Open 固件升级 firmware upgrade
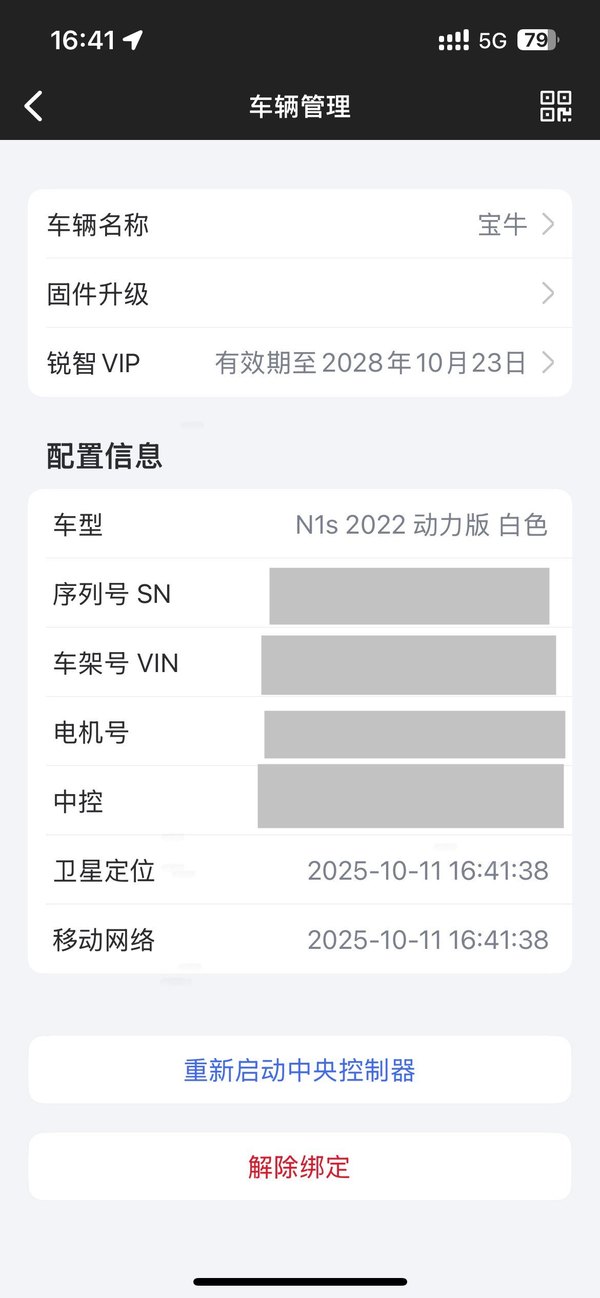This screenshot has width=600, height=1298. point(300,294)
